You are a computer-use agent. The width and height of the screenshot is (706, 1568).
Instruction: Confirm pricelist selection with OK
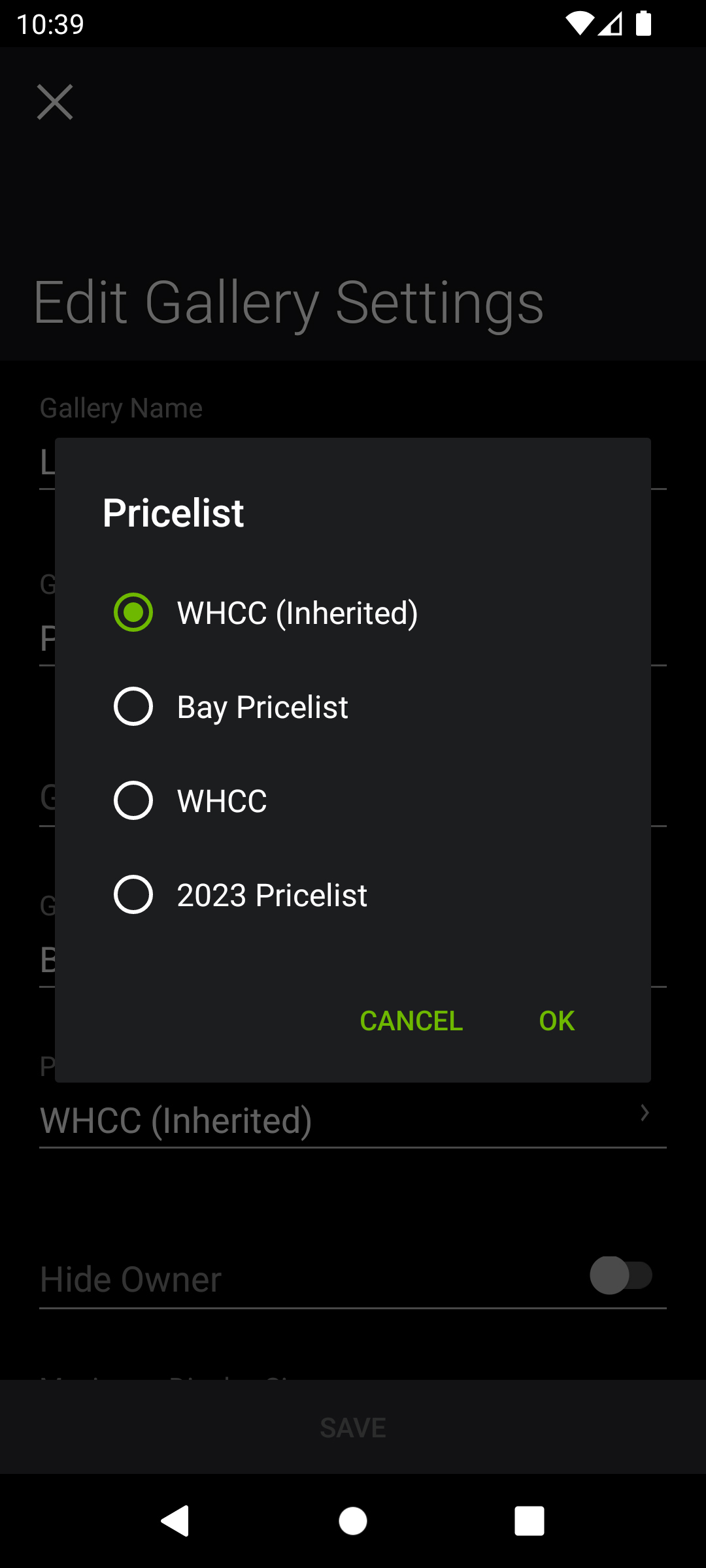pos(557,1021)
